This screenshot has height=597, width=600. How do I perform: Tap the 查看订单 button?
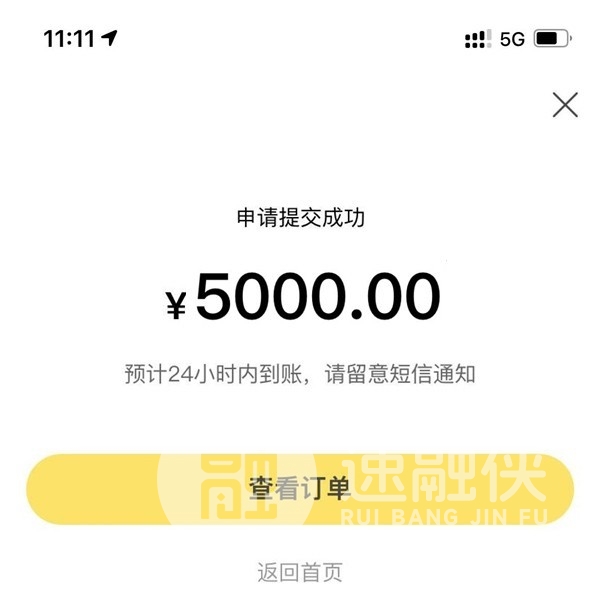300,489
